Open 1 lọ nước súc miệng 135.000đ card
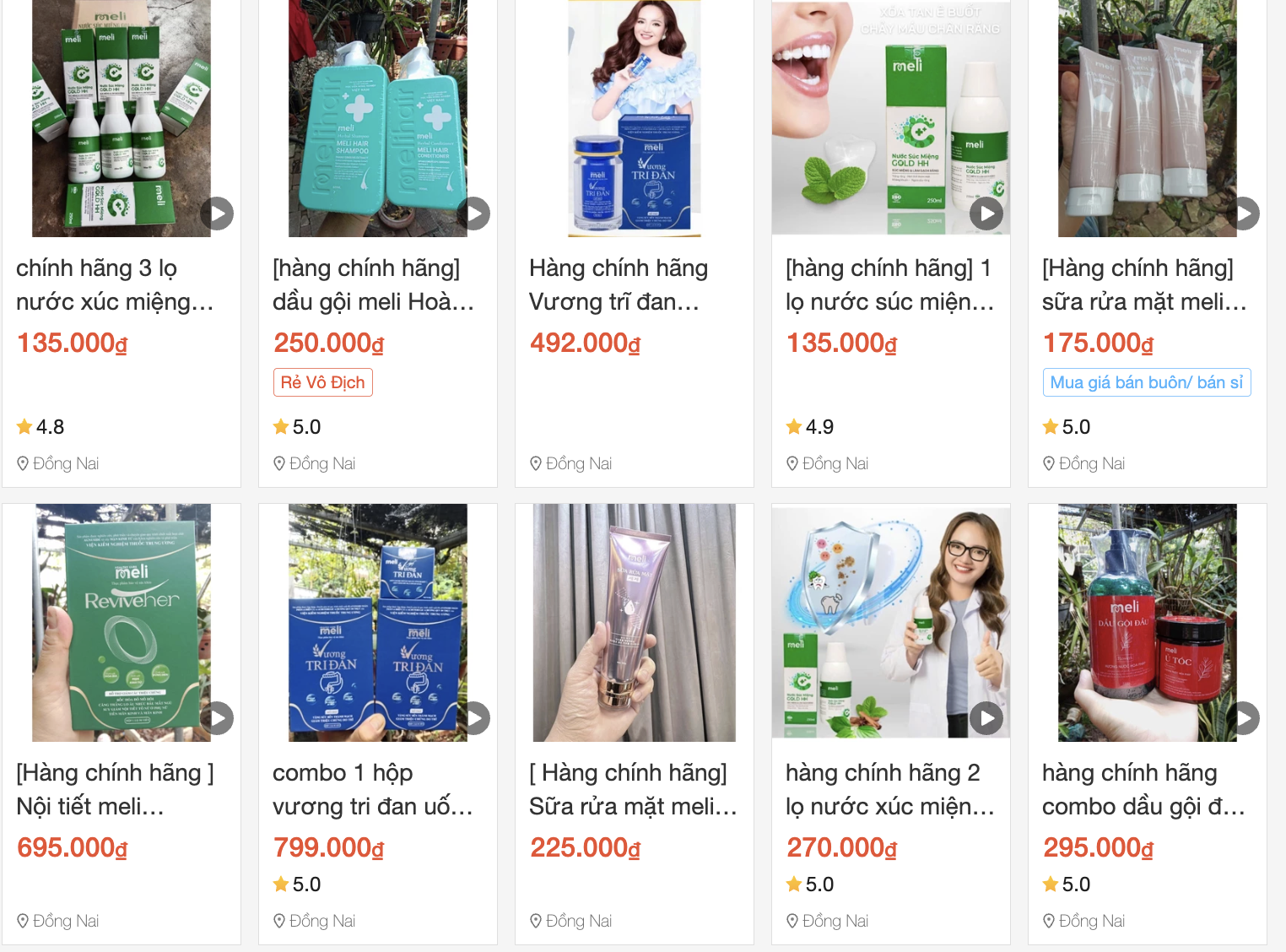Screen dimensions: 1286x952 tap(889, 284)
